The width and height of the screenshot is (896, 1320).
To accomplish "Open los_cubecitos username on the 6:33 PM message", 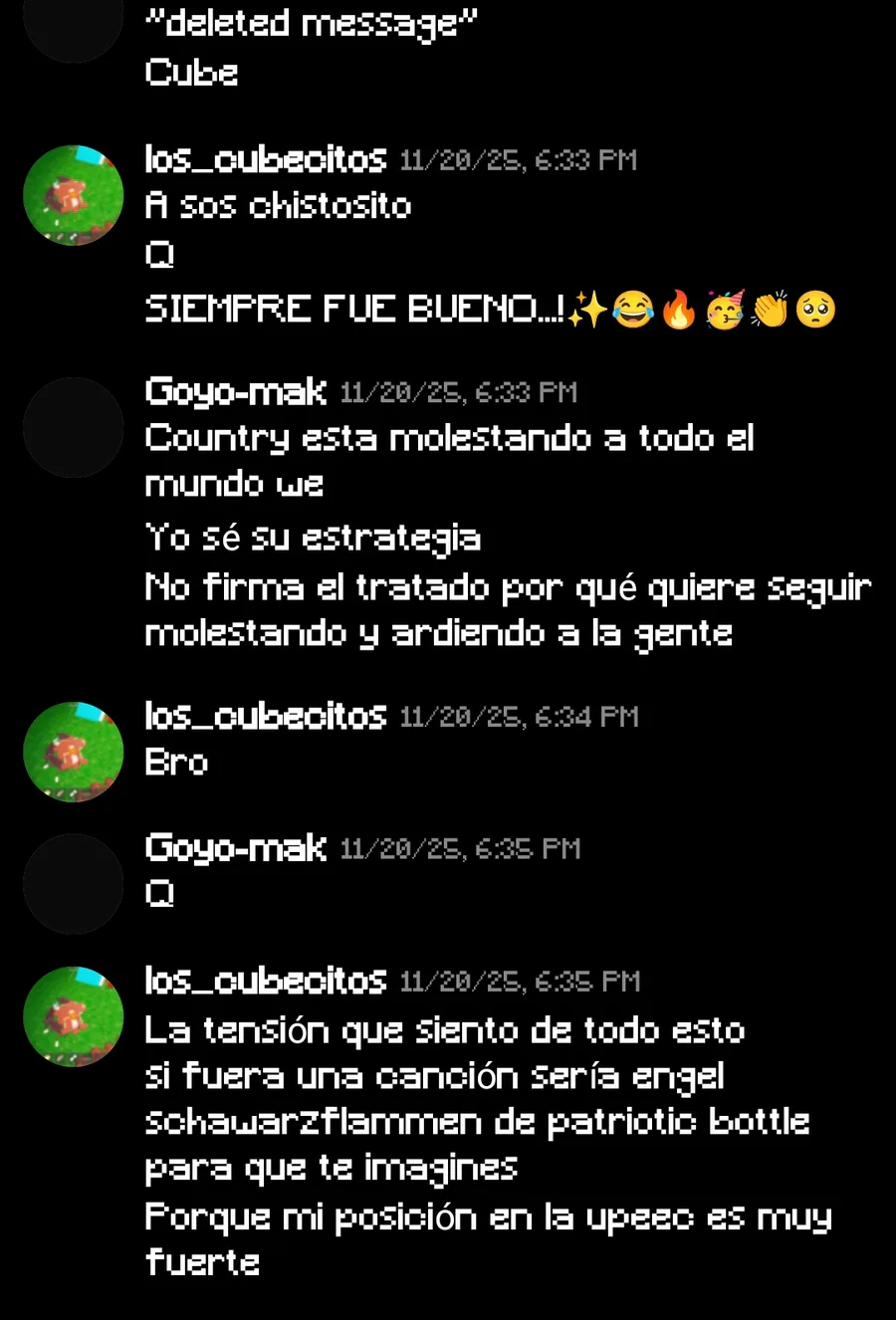I will [265, 159].
